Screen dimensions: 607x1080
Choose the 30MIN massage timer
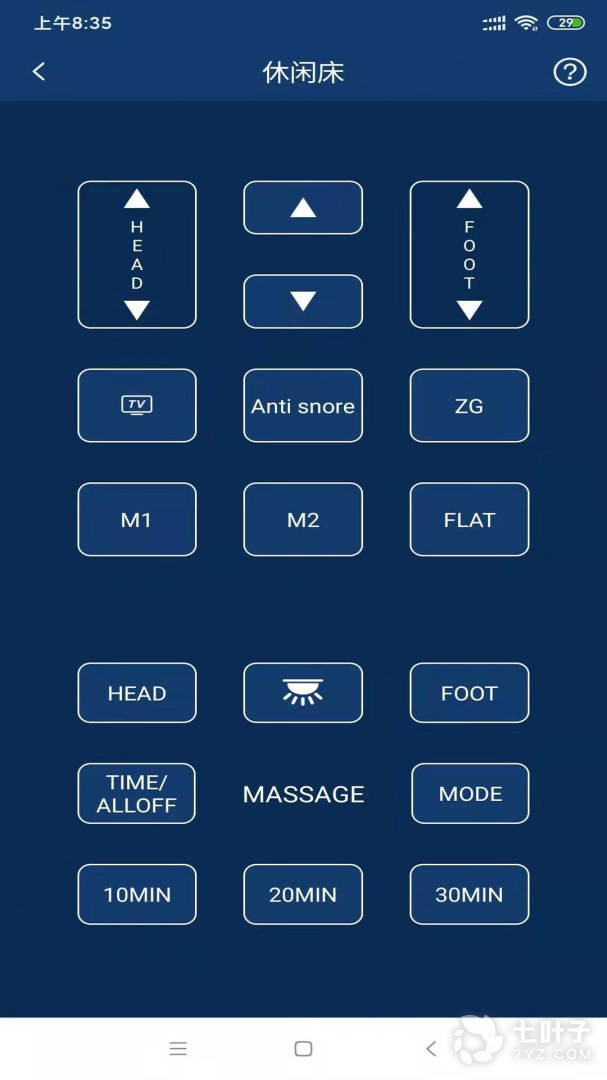pyautogui.click(x=469, y=894)
